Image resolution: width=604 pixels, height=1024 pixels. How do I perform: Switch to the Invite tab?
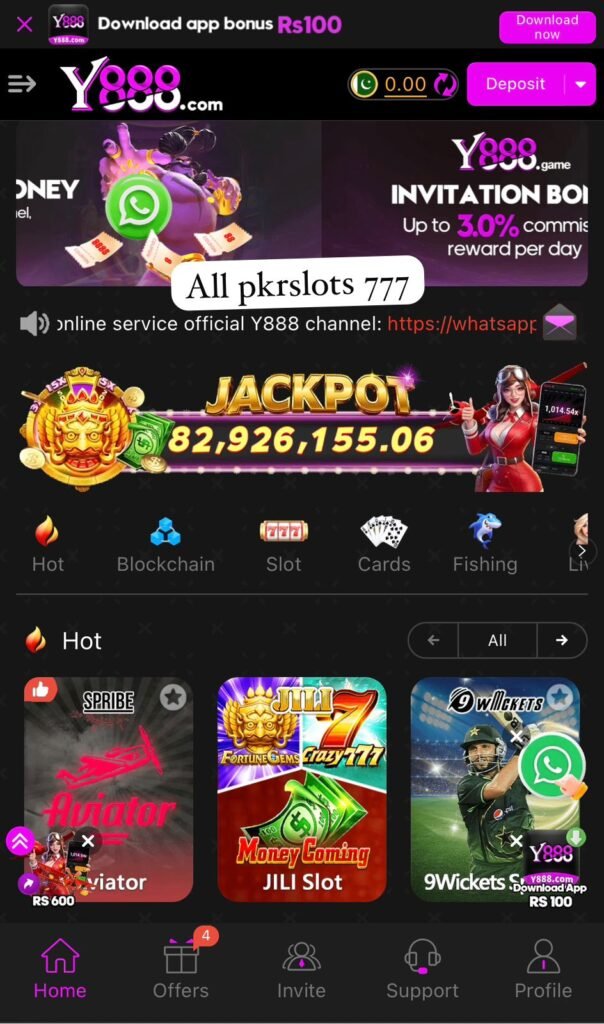coord(301,968)
